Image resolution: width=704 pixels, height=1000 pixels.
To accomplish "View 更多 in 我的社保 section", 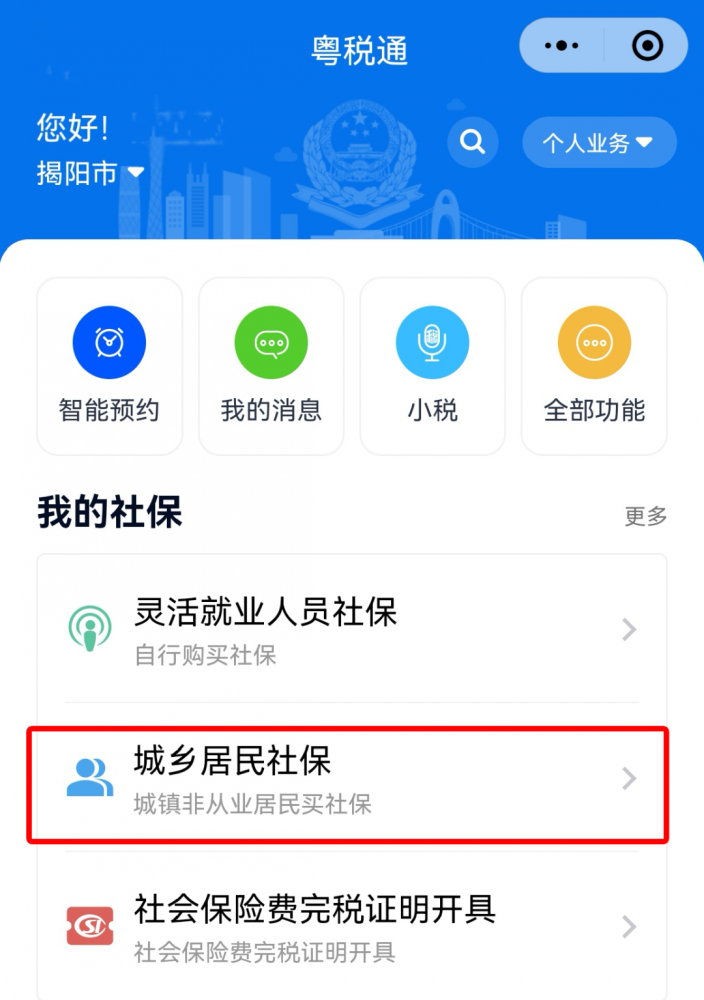I will coord(645,516).
